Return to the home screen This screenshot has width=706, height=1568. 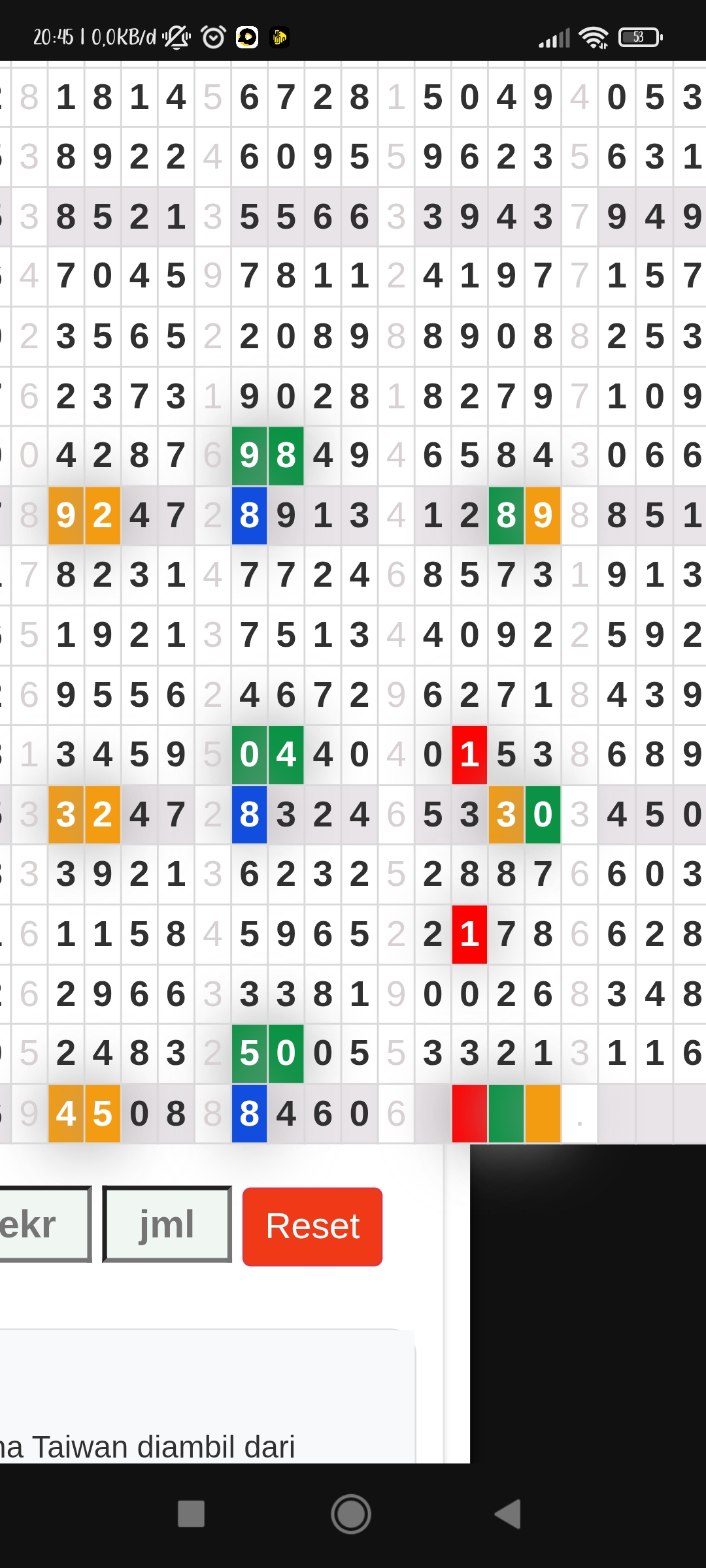(351, 1514)
